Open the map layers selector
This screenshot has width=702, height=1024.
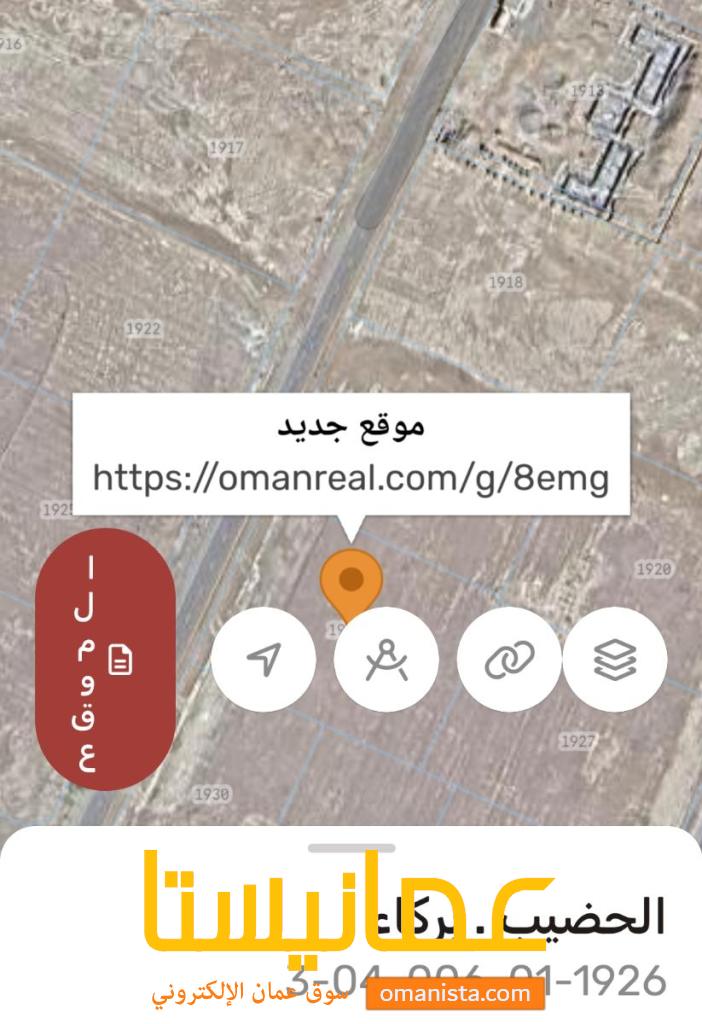615,659
